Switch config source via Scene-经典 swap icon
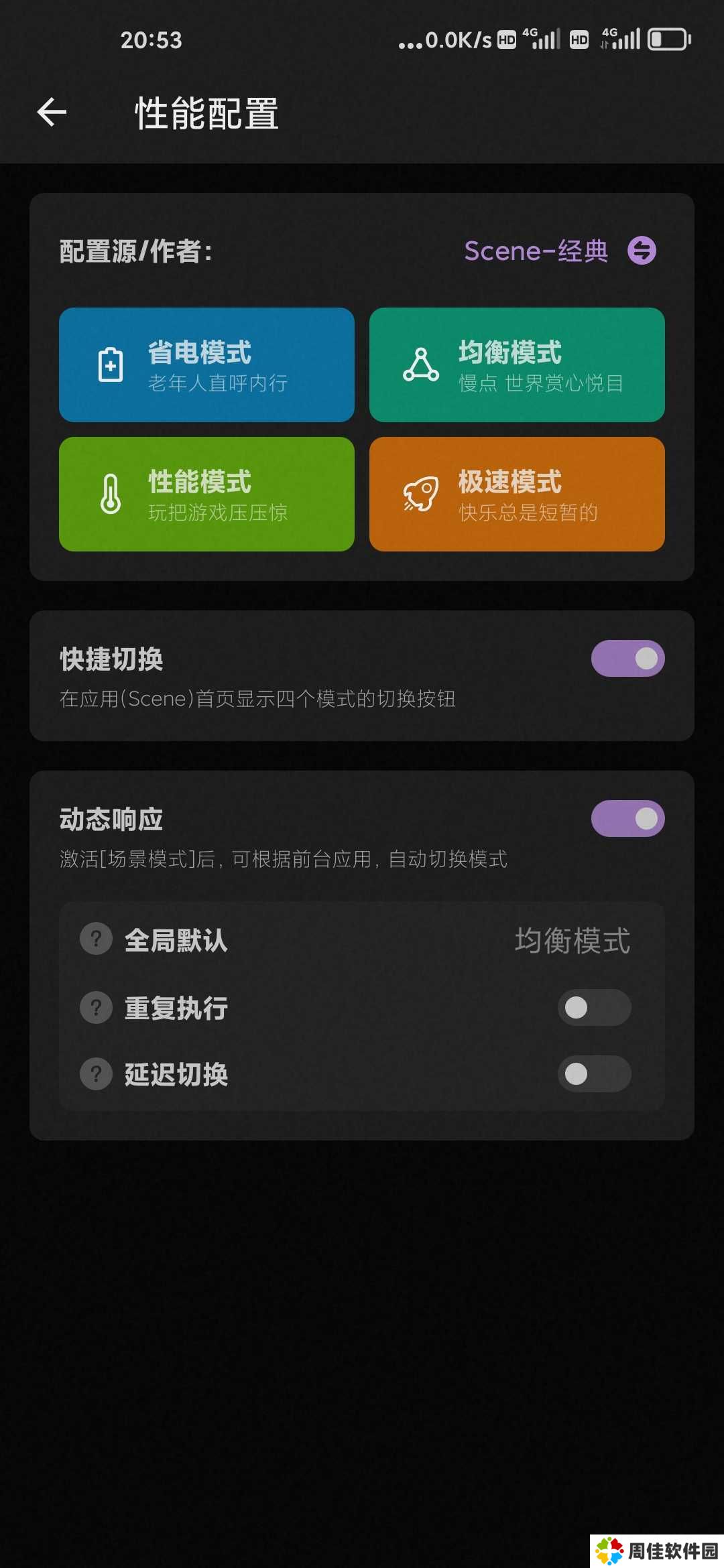Viewport: 724px width, 1568px height. [x=642, y=251]
